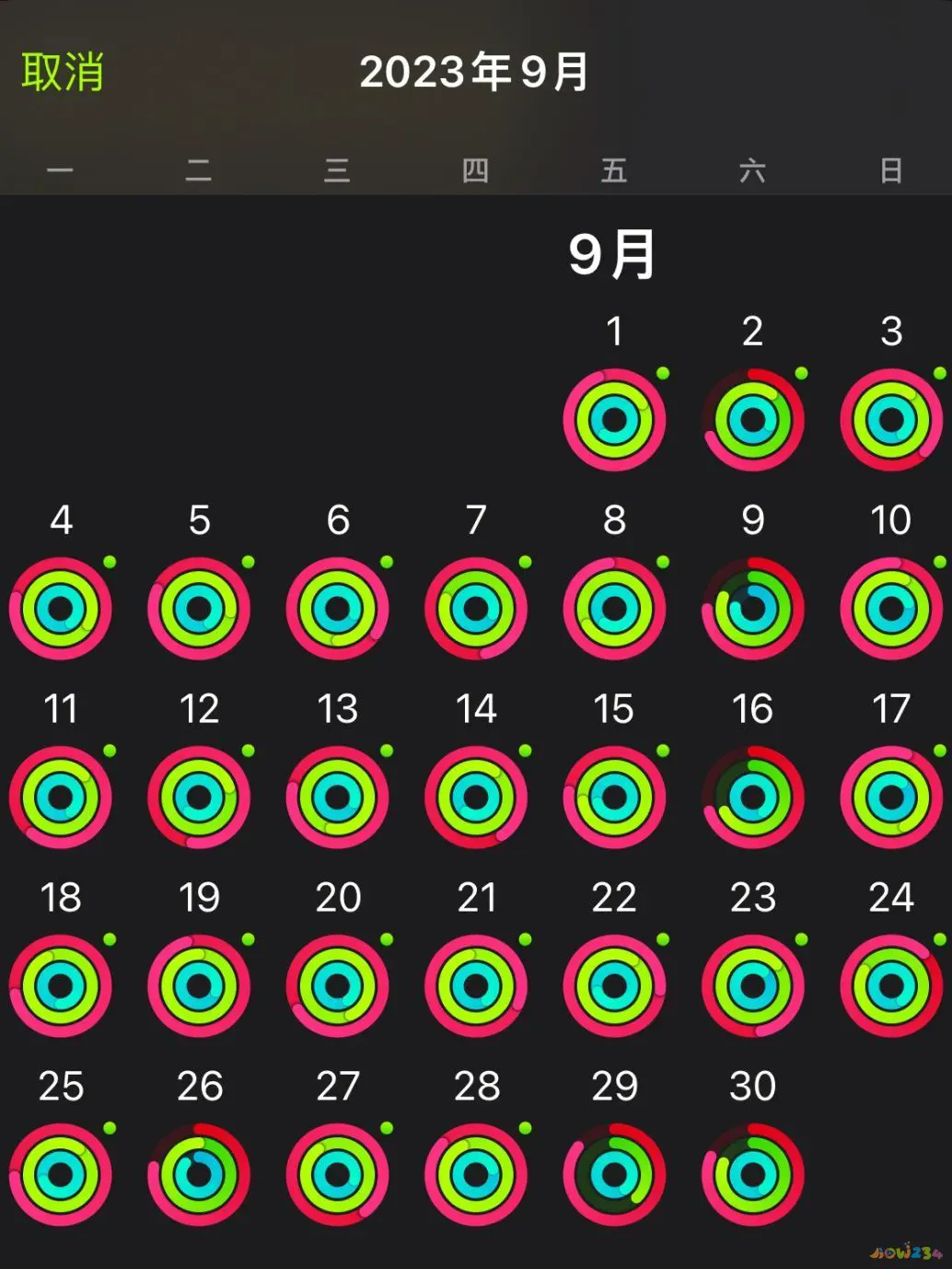View activity for September 3

(890, 420)
